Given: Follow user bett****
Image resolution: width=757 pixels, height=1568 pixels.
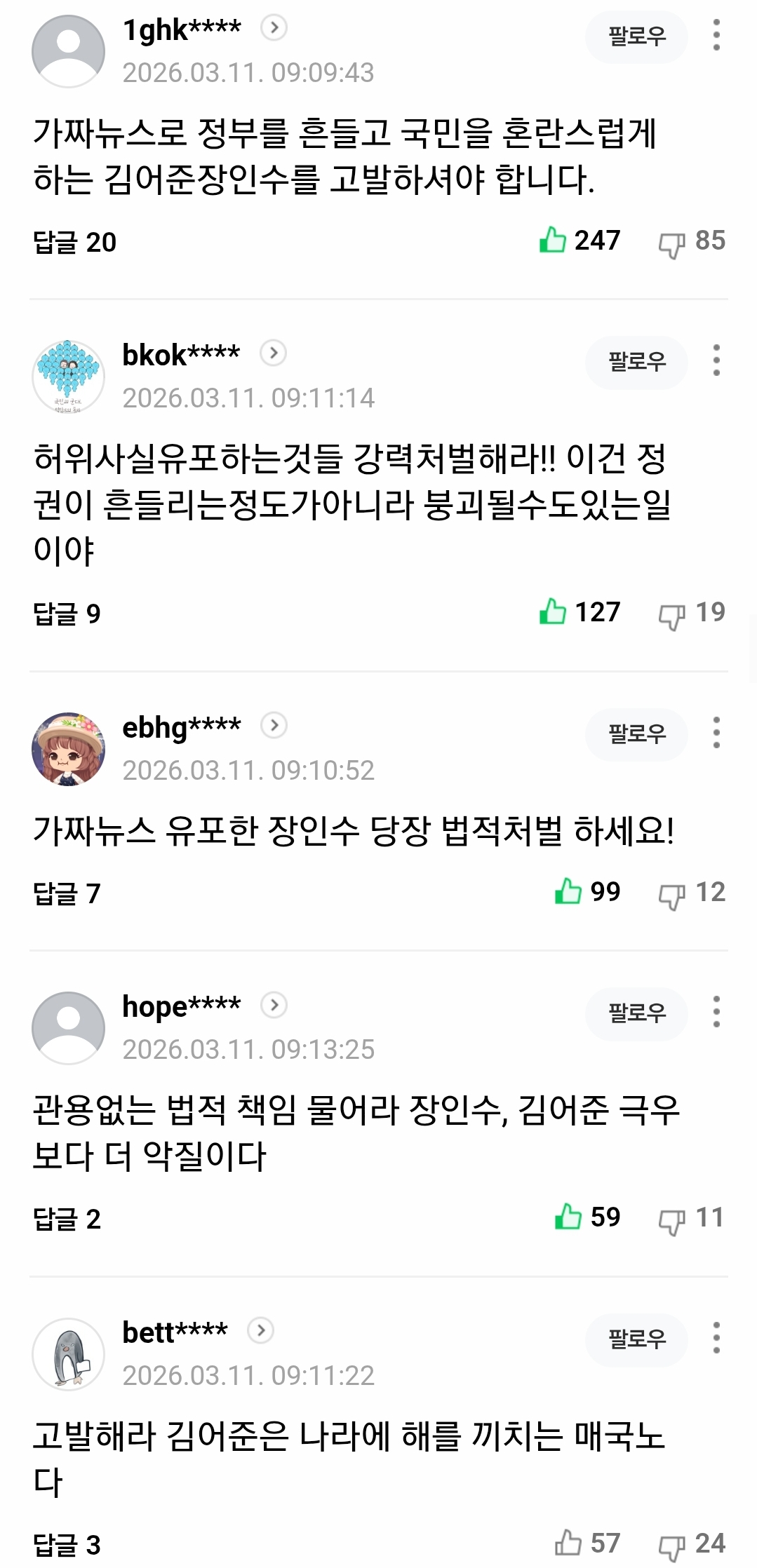Looking at the screenshot, I should coord(636,1339).
